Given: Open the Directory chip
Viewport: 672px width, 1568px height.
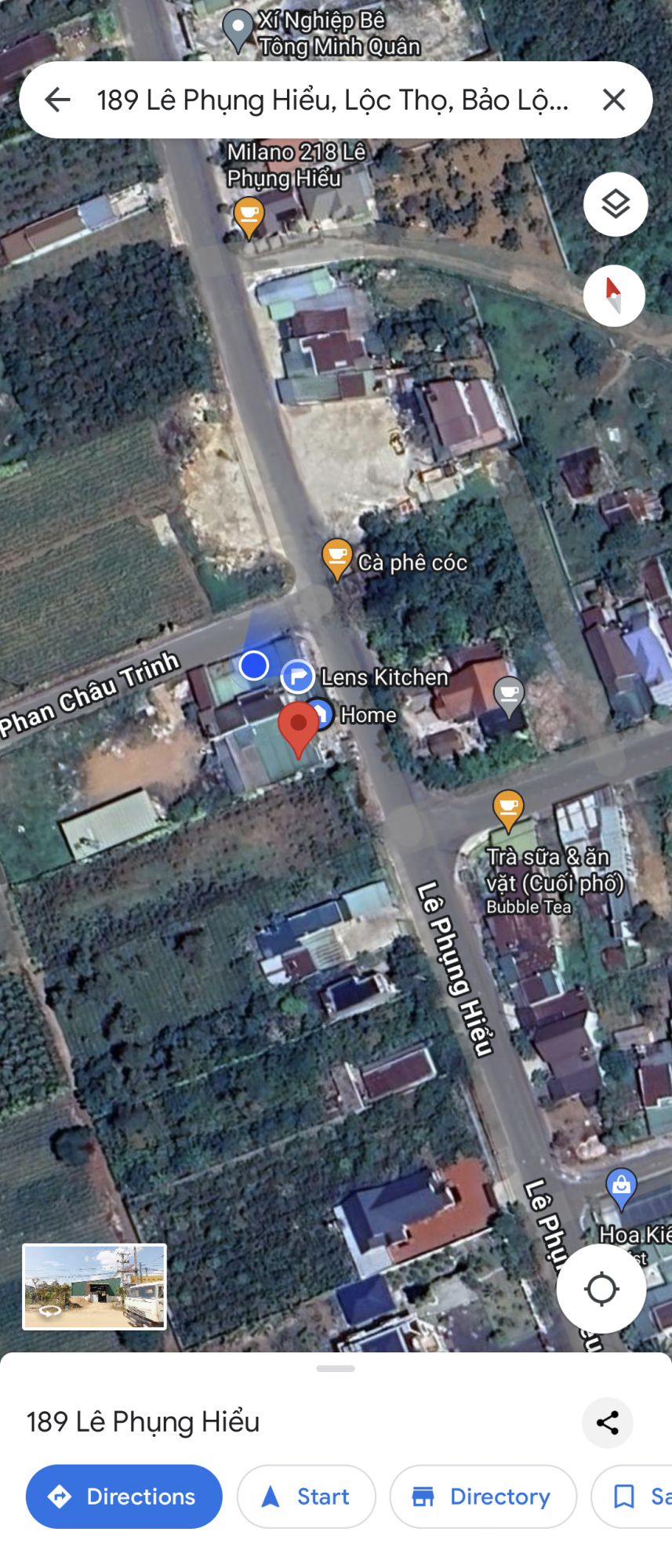Looking at the screenshot, I should pyautogui.click(x=483, y=1497).
